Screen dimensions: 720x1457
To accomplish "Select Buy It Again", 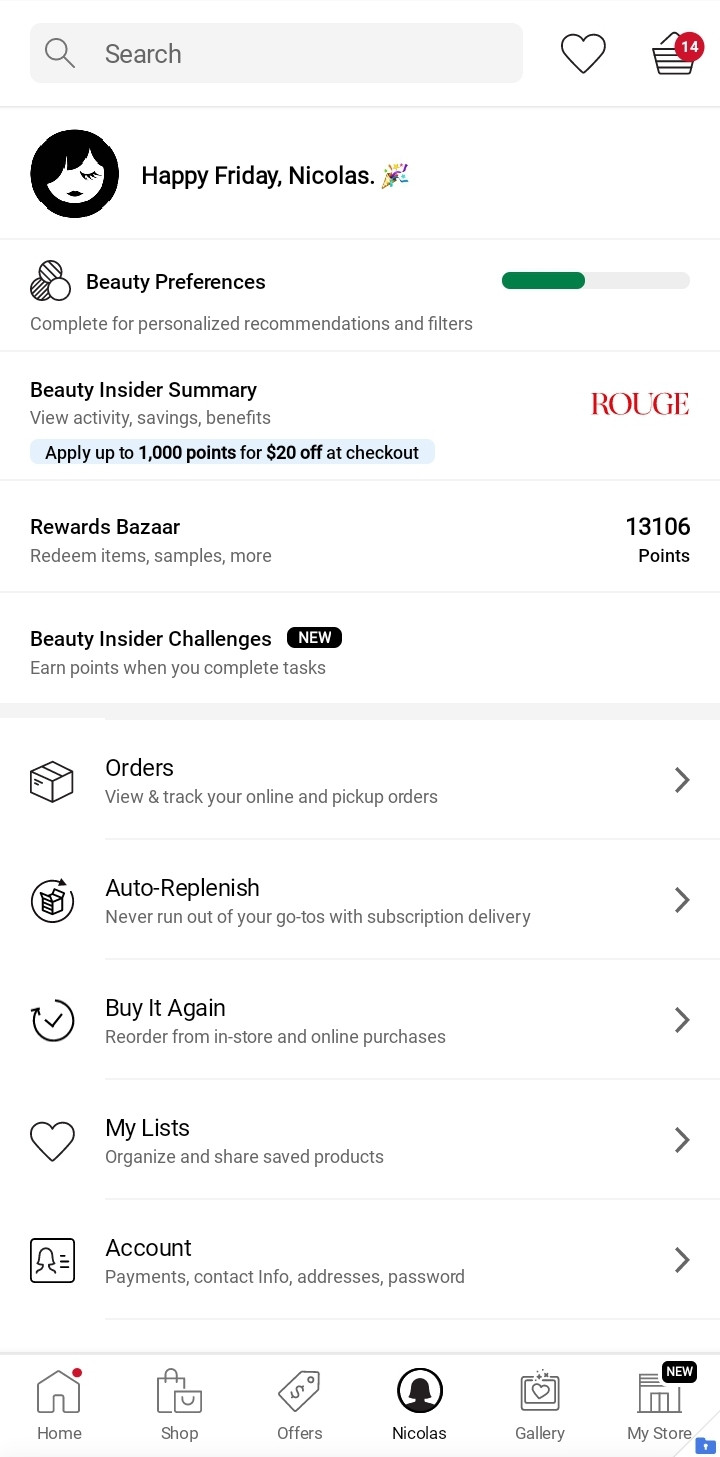I will point(360,1020).
